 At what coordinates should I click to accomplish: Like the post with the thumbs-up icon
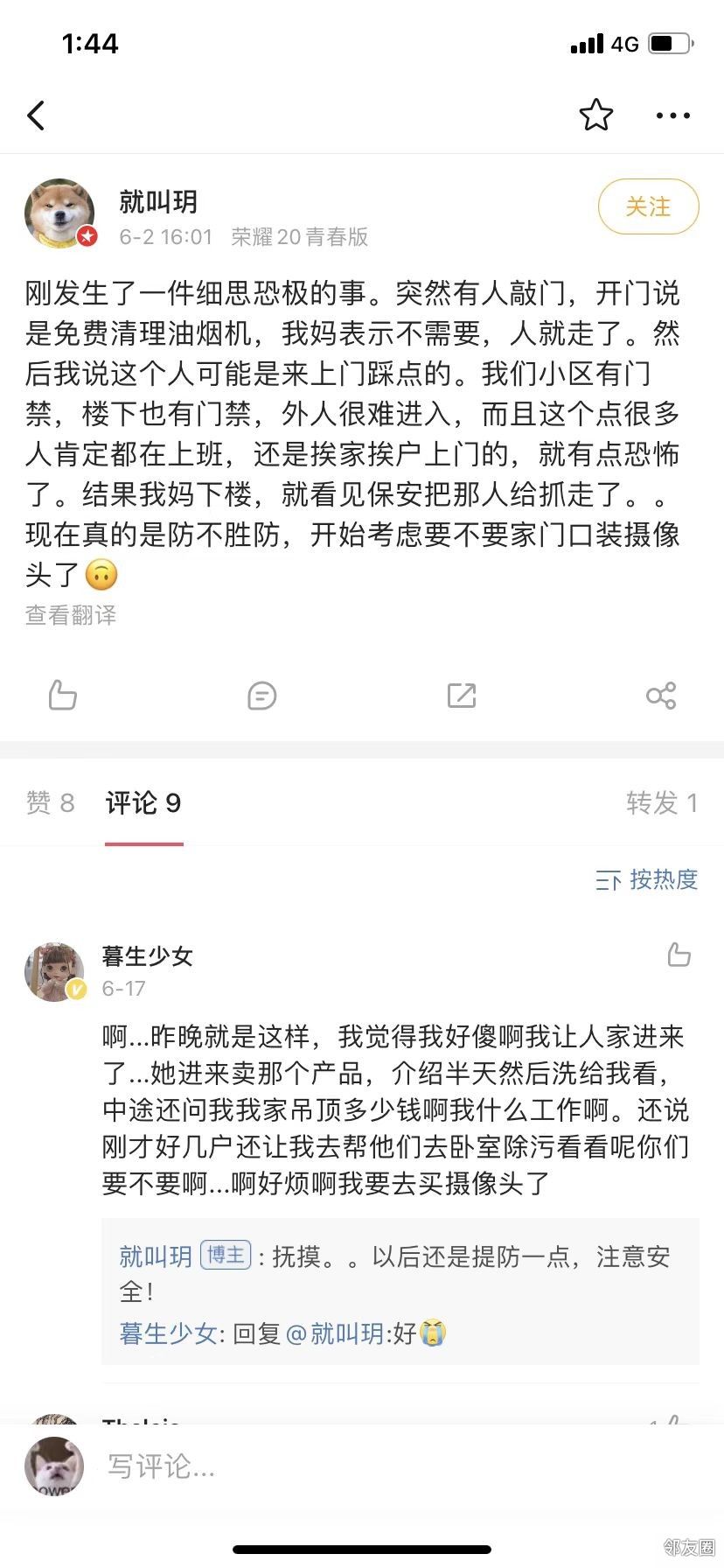click(63, 696)
